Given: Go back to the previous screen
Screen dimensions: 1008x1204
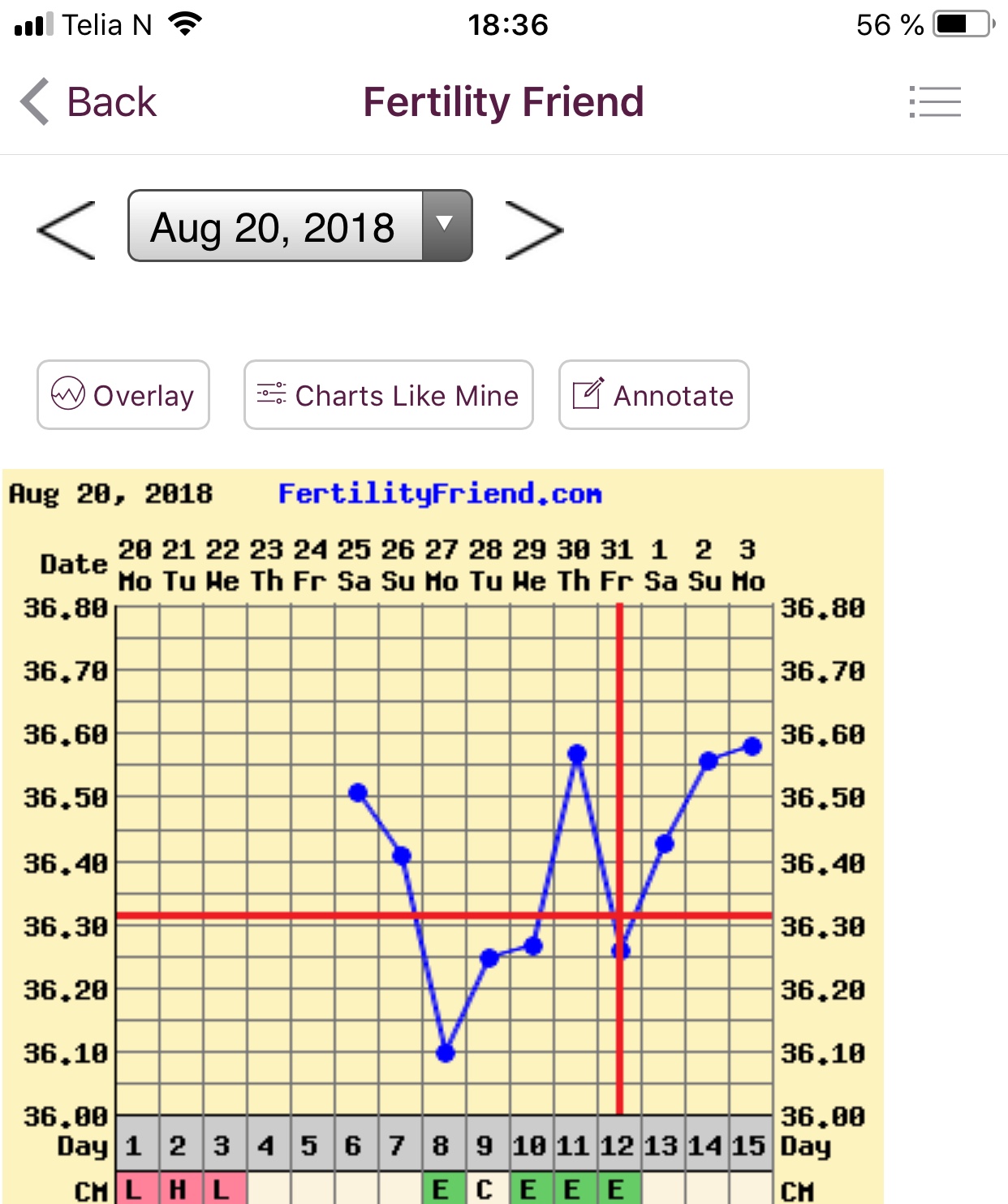Looking at the screenshot, I should click(x=88, y=102).
